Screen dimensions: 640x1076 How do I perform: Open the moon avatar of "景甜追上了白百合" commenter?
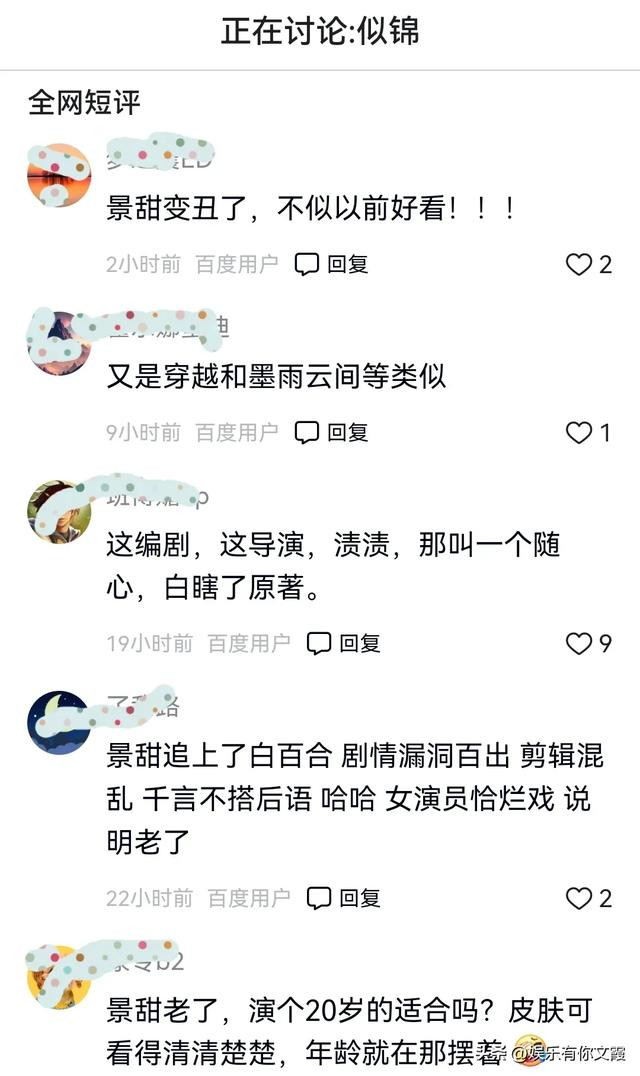point(59,722)
